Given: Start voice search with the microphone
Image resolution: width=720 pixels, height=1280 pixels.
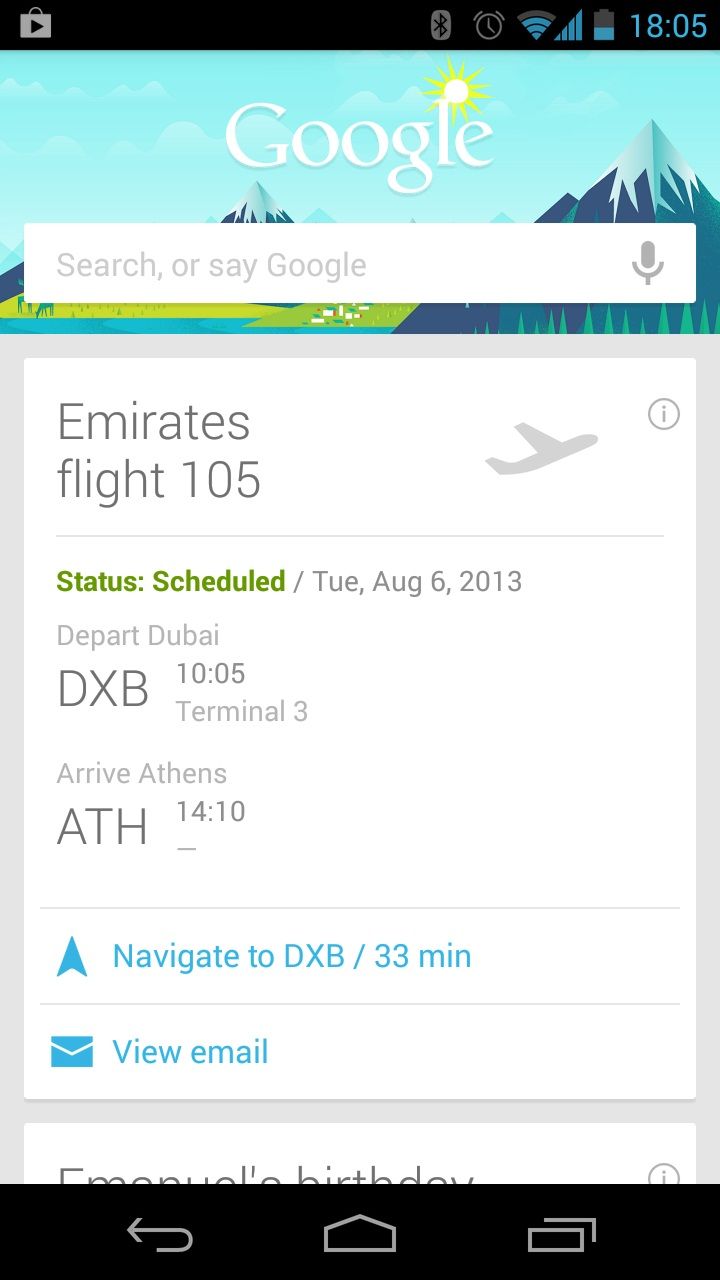Looking at the screenshot, I should (647, 264).
